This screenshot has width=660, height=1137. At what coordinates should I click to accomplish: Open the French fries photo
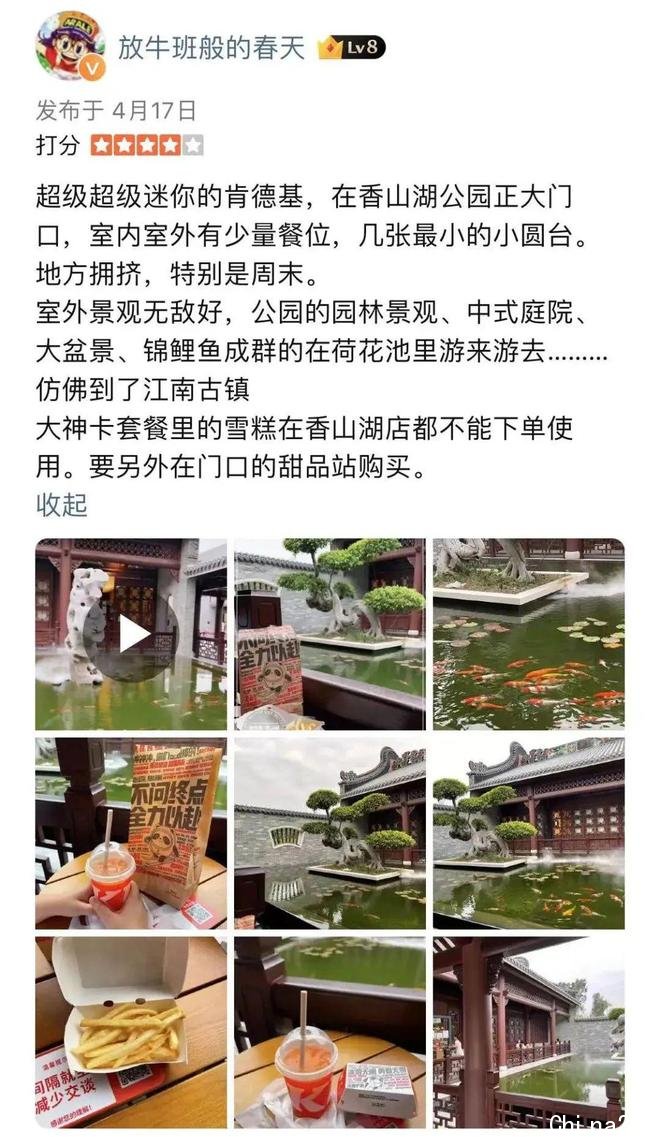click(x=131, y=1032)
